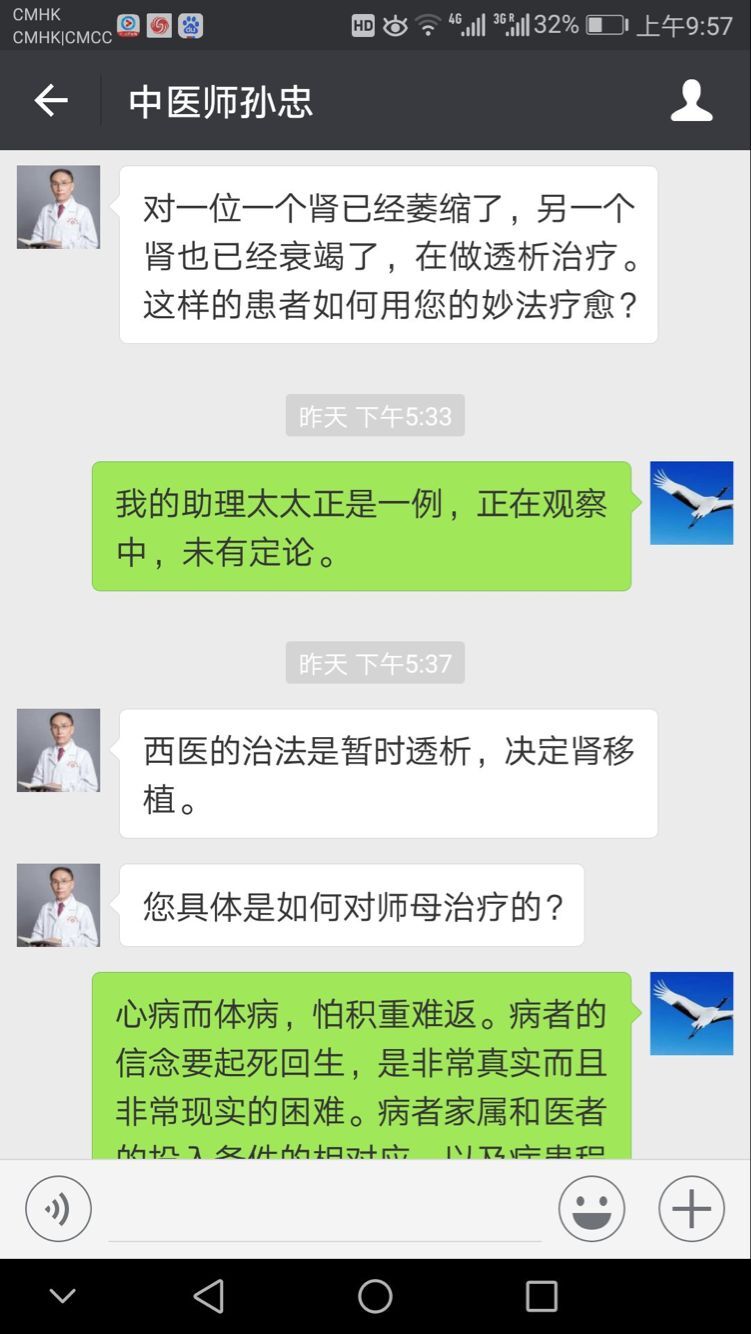View the doctor's avatar beside 您具体是如何对师母治疗的？

(58, 904)
